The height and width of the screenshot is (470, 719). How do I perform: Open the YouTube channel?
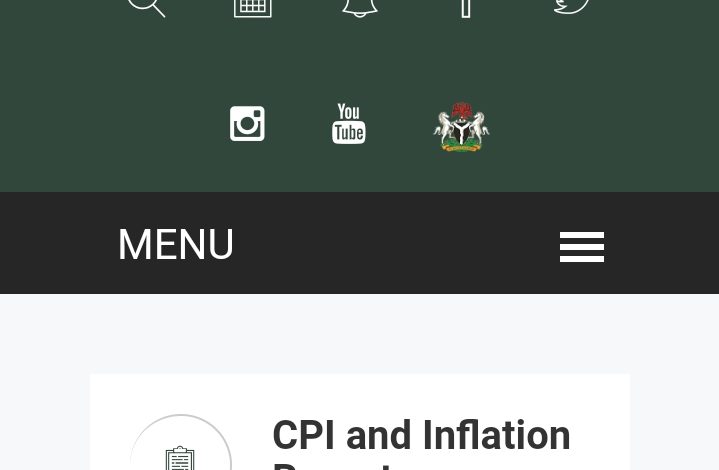[349, 124]
